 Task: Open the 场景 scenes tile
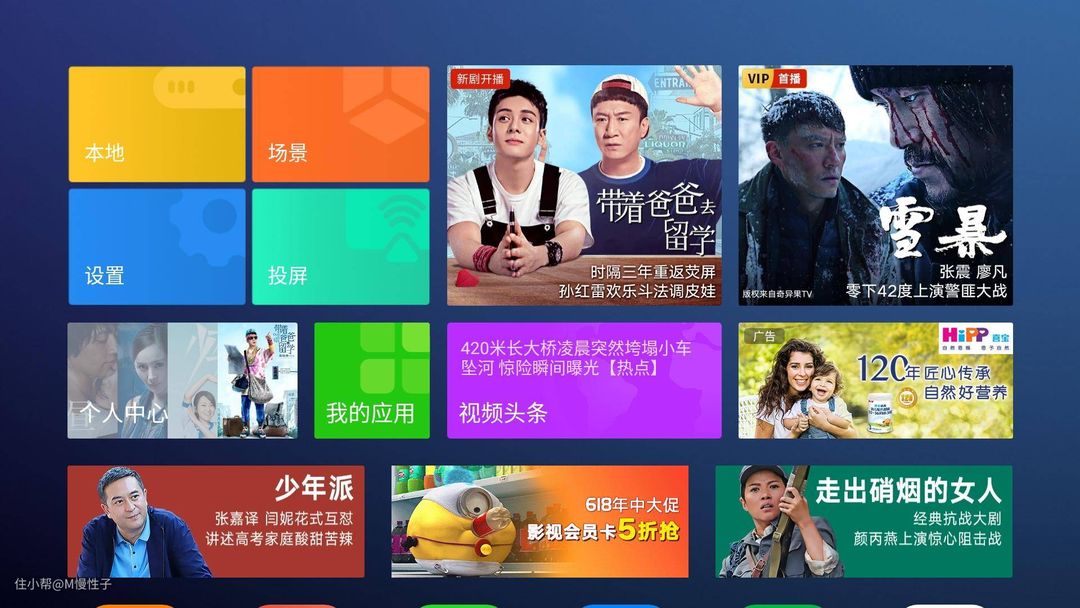coord(340,124)
